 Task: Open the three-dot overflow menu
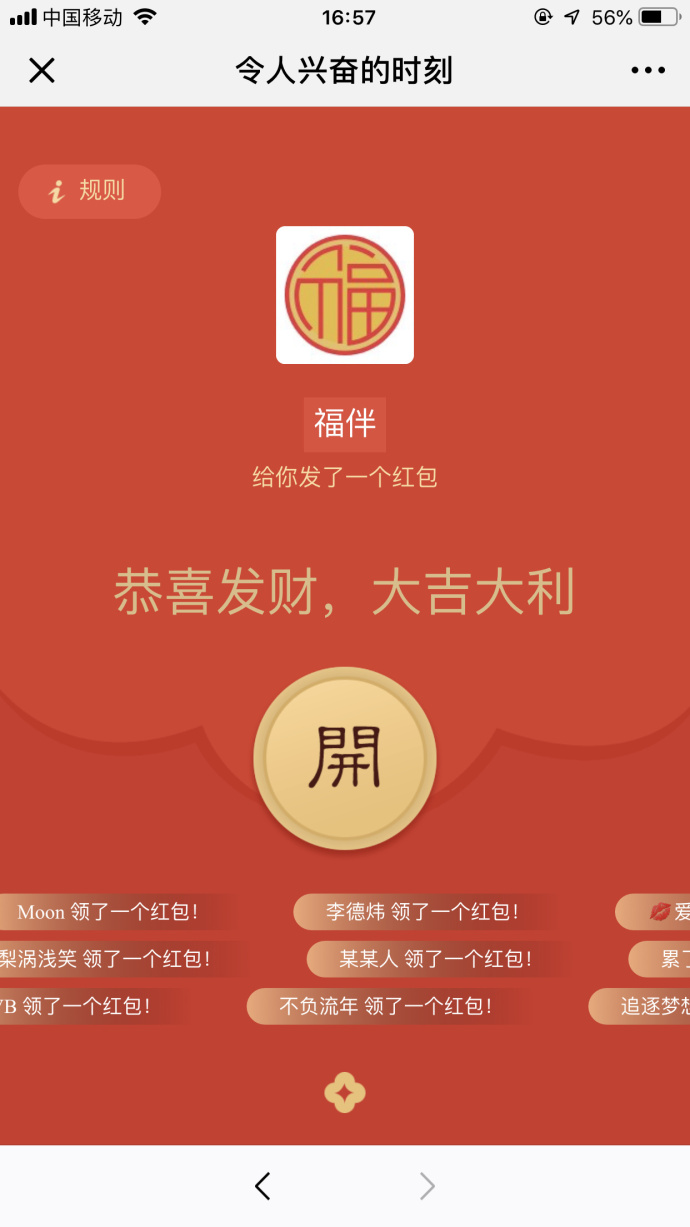pos(648,71)
